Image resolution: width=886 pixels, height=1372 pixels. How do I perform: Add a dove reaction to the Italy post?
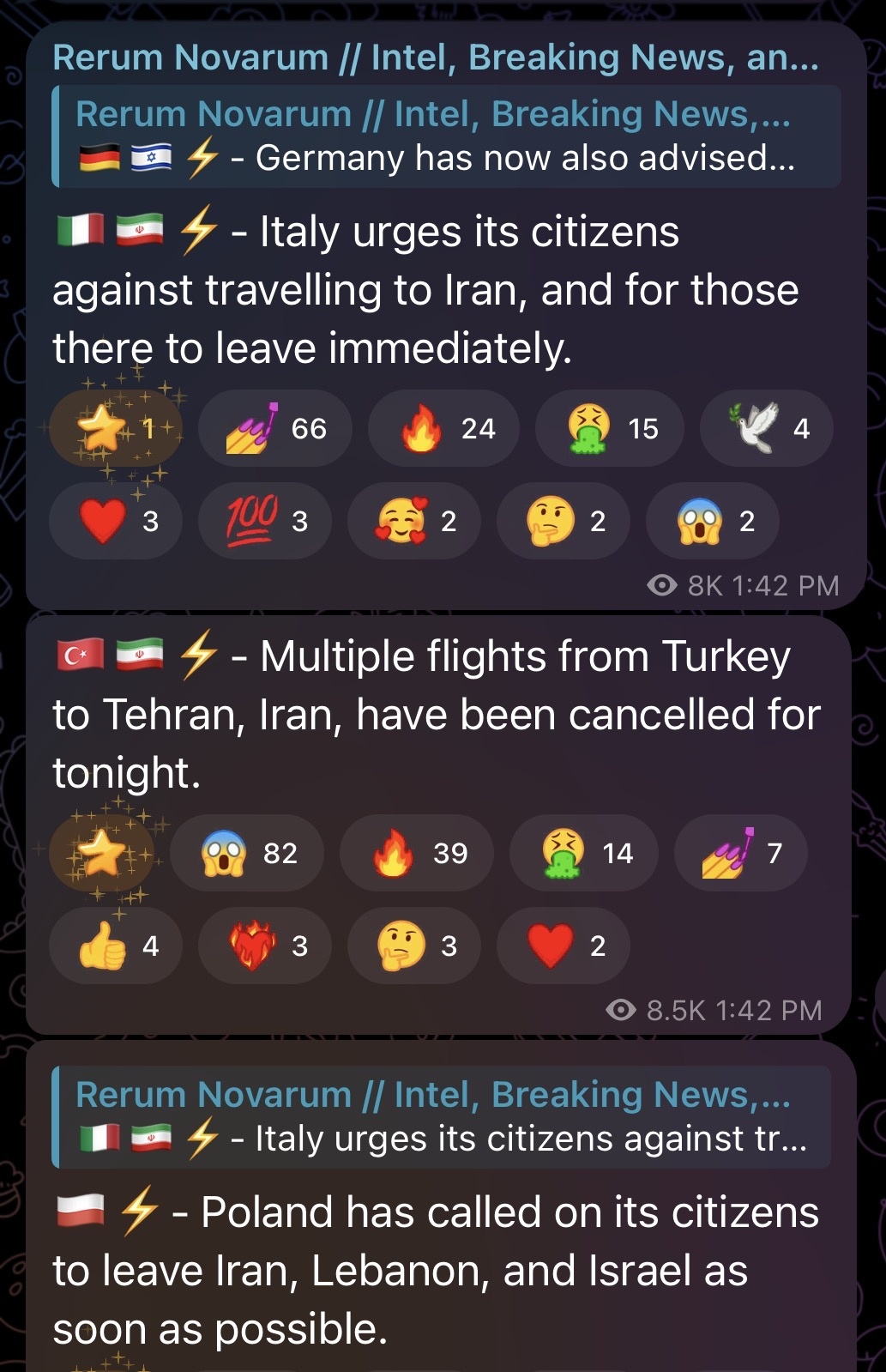click(766, 428)
